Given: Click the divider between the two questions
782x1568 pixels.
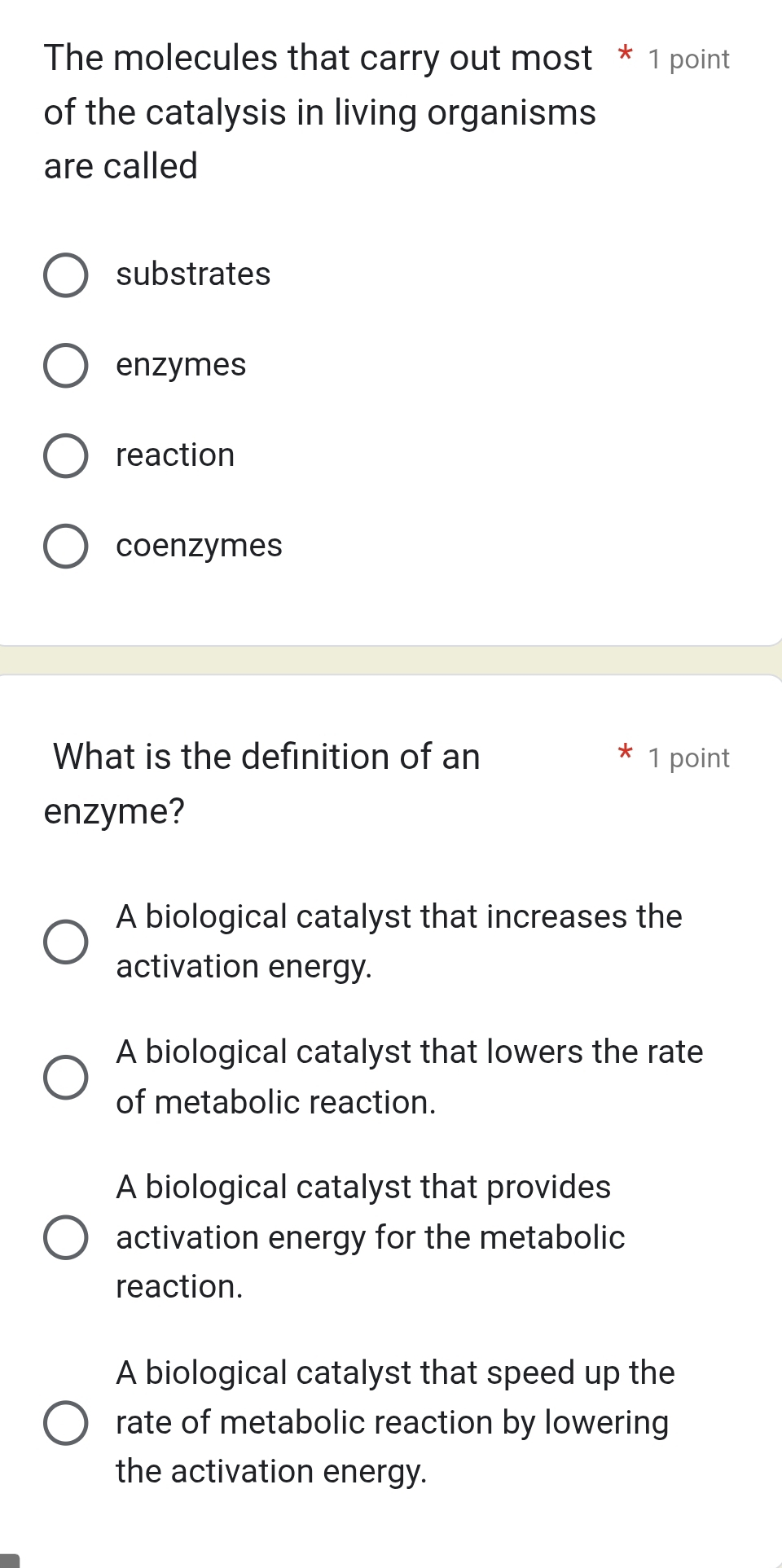Looking at the screenshot, I should coord(391,658).
